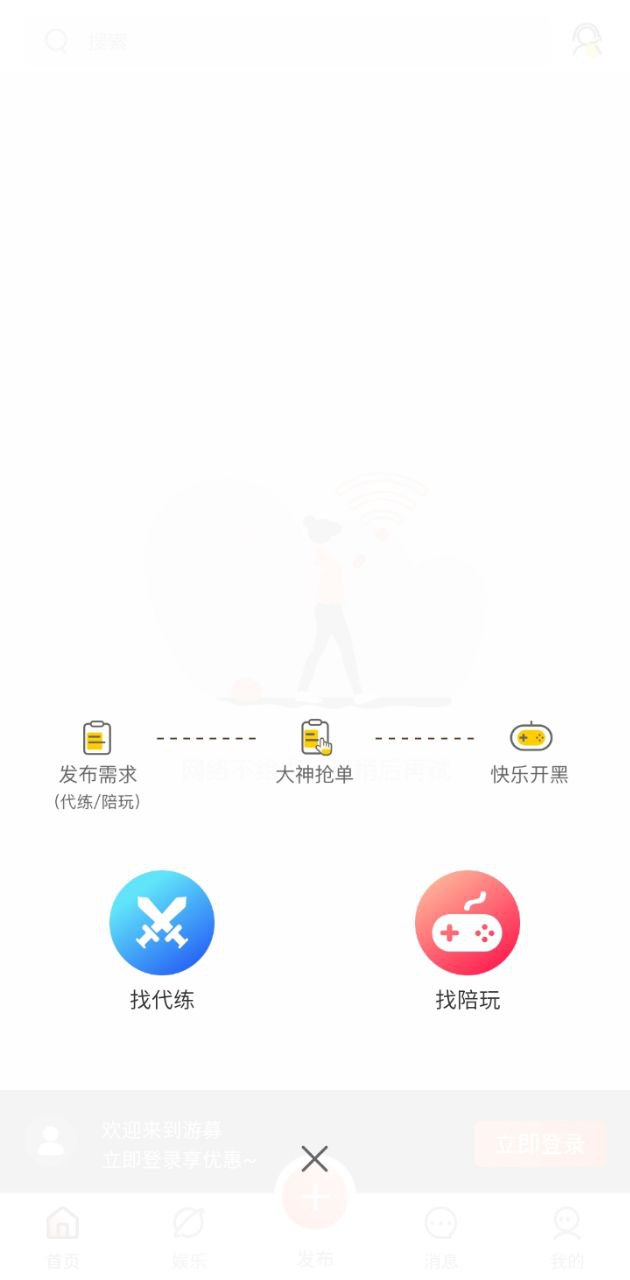
Task: Close the publish overlay
Action: 315,1159
